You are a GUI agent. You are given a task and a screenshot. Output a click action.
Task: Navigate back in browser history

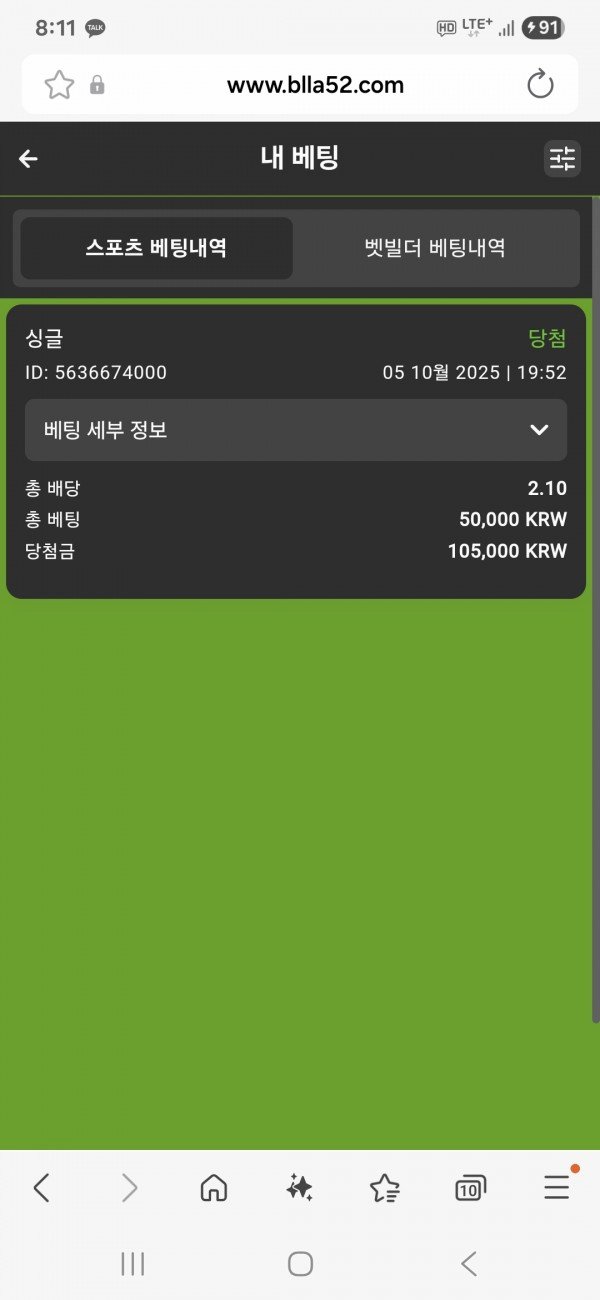pos(42,1187)
